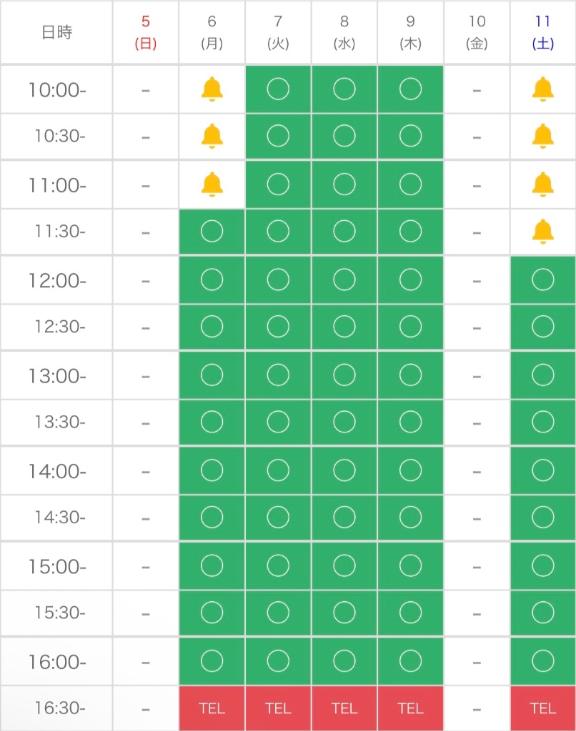
Task: Reserve Saturday 11 at 12:00
Action: [x=543, y=280]
